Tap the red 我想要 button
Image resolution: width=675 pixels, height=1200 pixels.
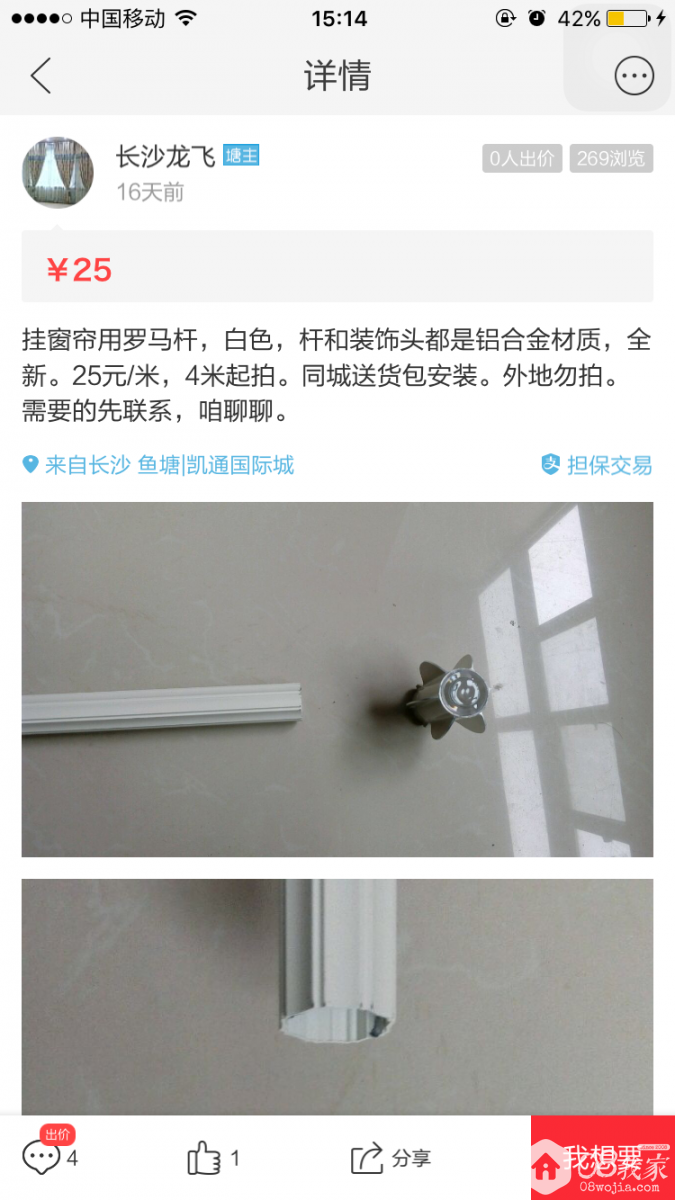point(602,1159)
